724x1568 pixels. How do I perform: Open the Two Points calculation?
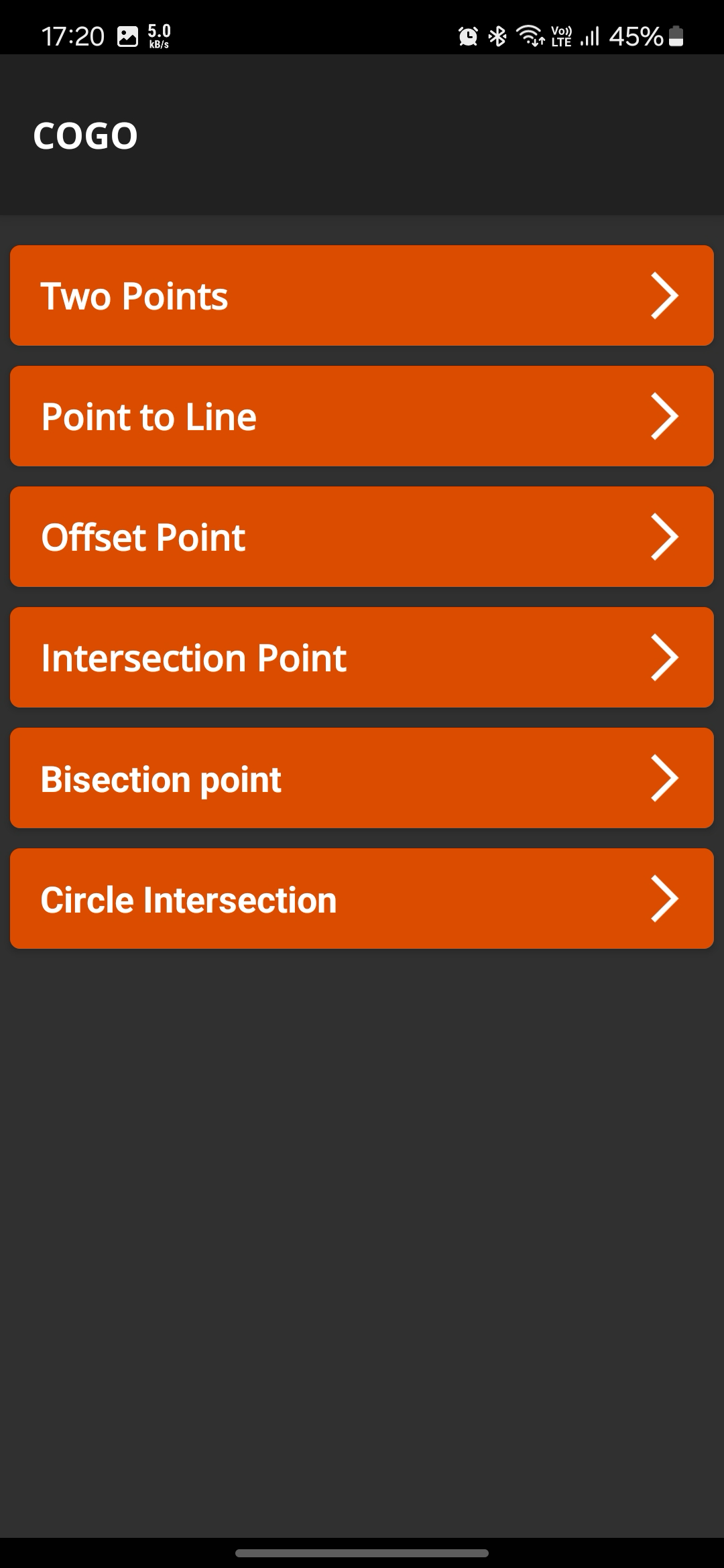(x=362, y=296)
